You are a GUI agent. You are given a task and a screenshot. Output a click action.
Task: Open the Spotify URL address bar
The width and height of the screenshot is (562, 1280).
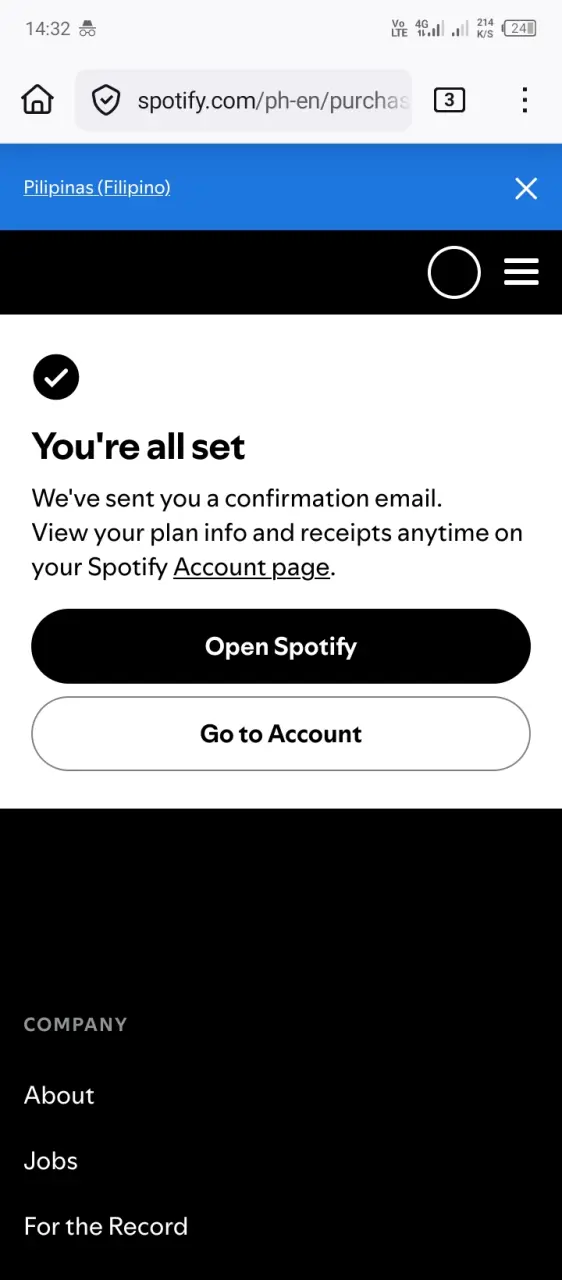[x=244, y=100]
